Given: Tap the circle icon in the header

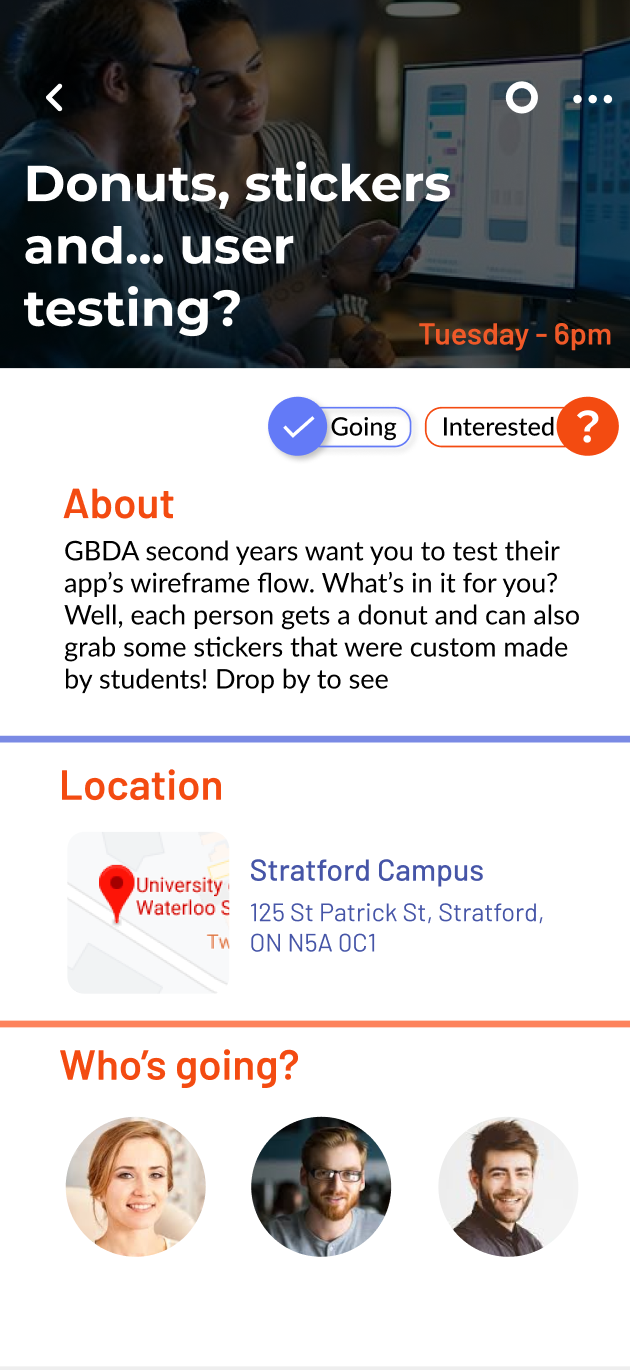Looking at the screenshot, I should 521,98.
